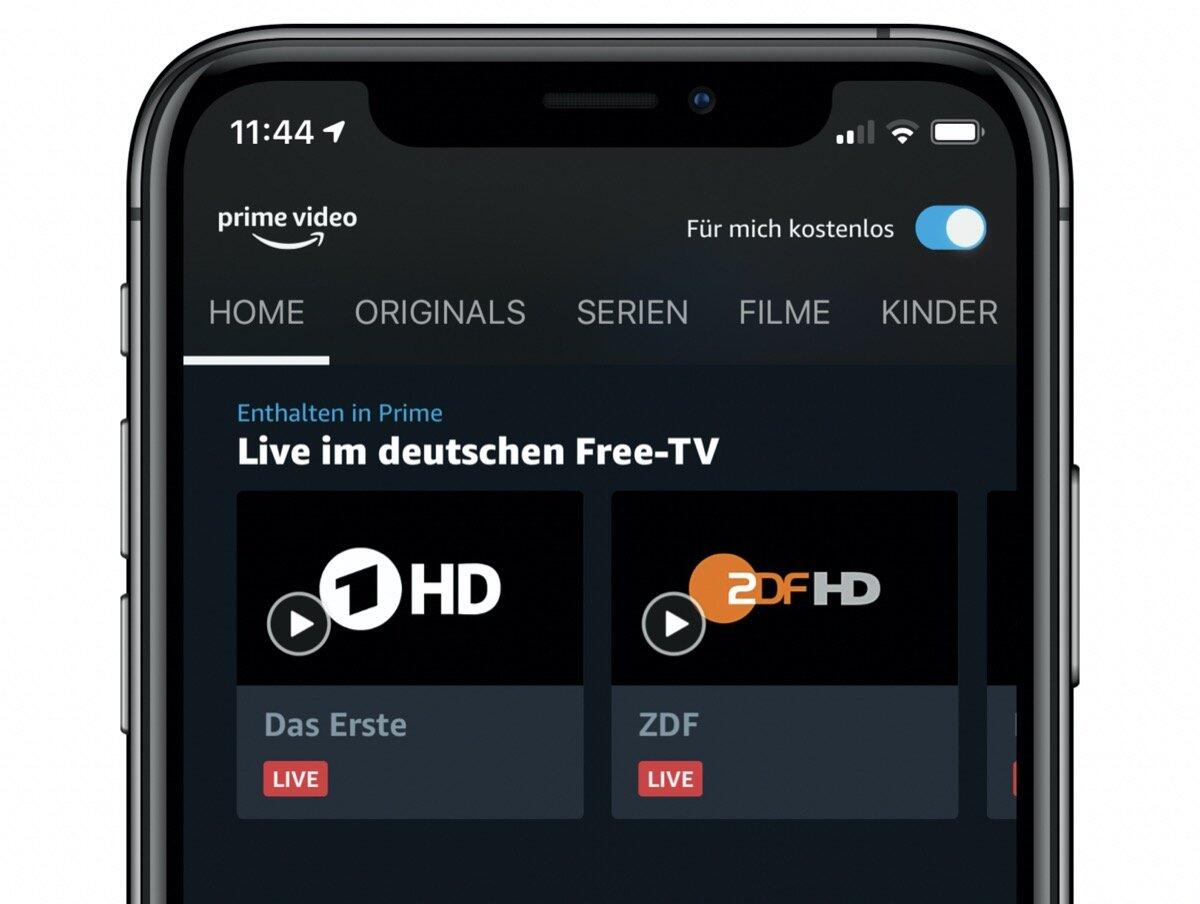Select the SERIEN tab
The height and width of the screenshot is (904, 1200).
click(632, 313)
